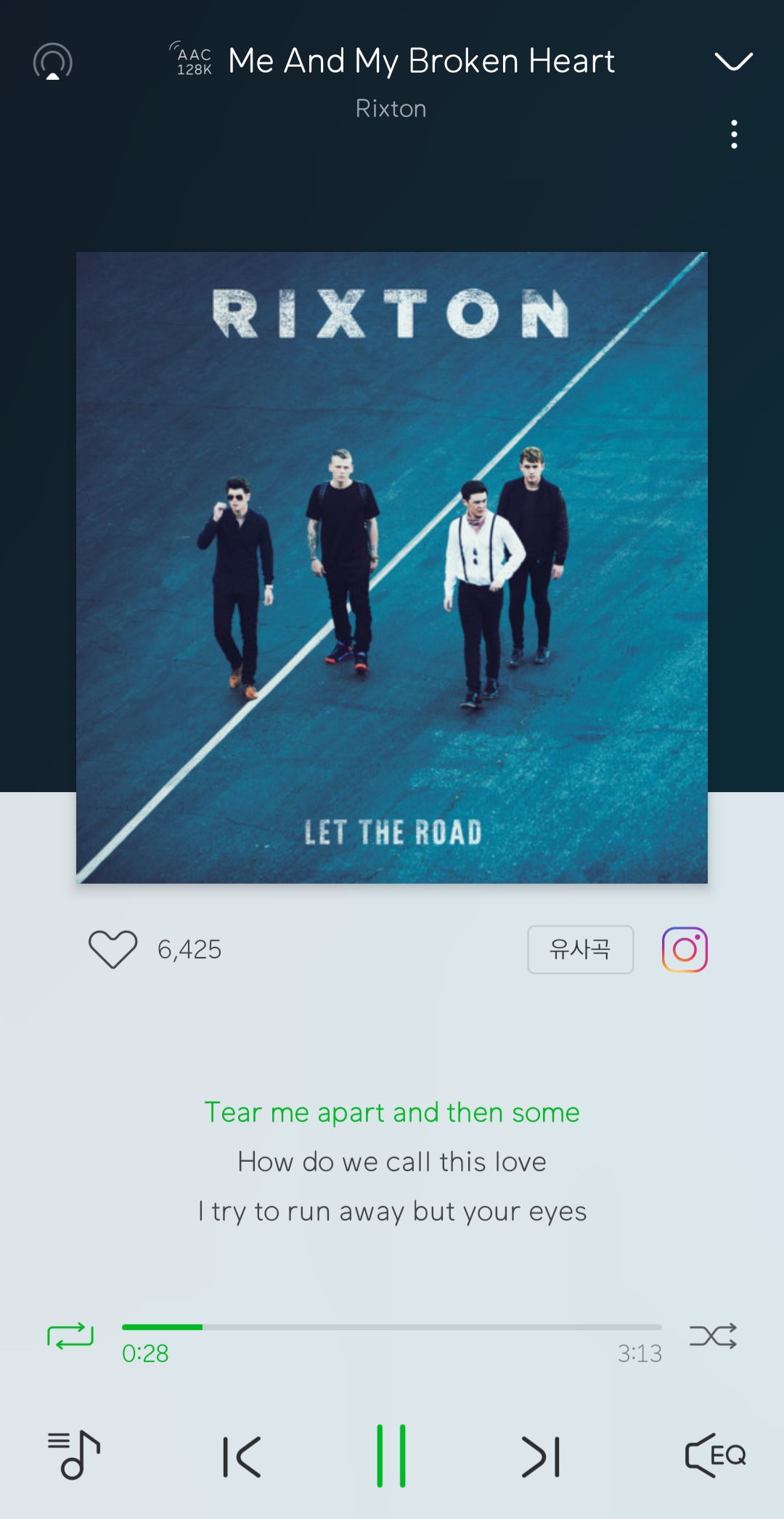This screenshot has width=784, height=1519.
Task: Open similar songs with the 유사곡 button
Action: pyautogui.click(x=580, y=949)
